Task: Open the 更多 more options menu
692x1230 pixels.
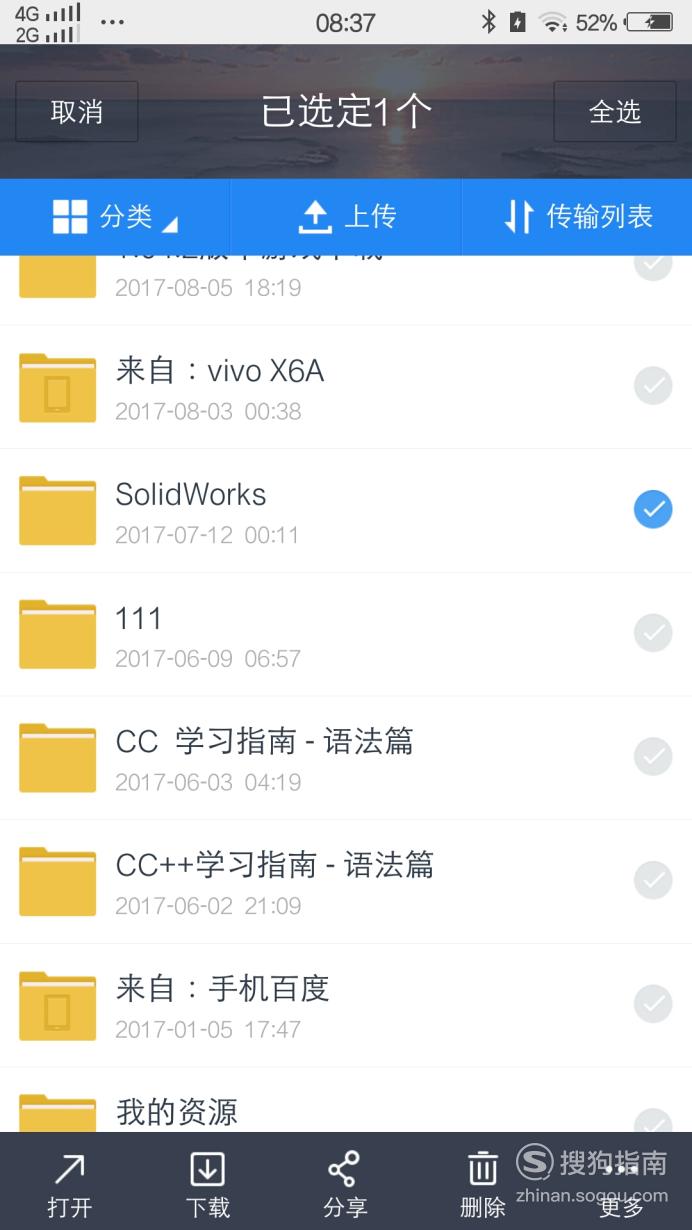Action: pyautogui.click(x=621, y=1184)
